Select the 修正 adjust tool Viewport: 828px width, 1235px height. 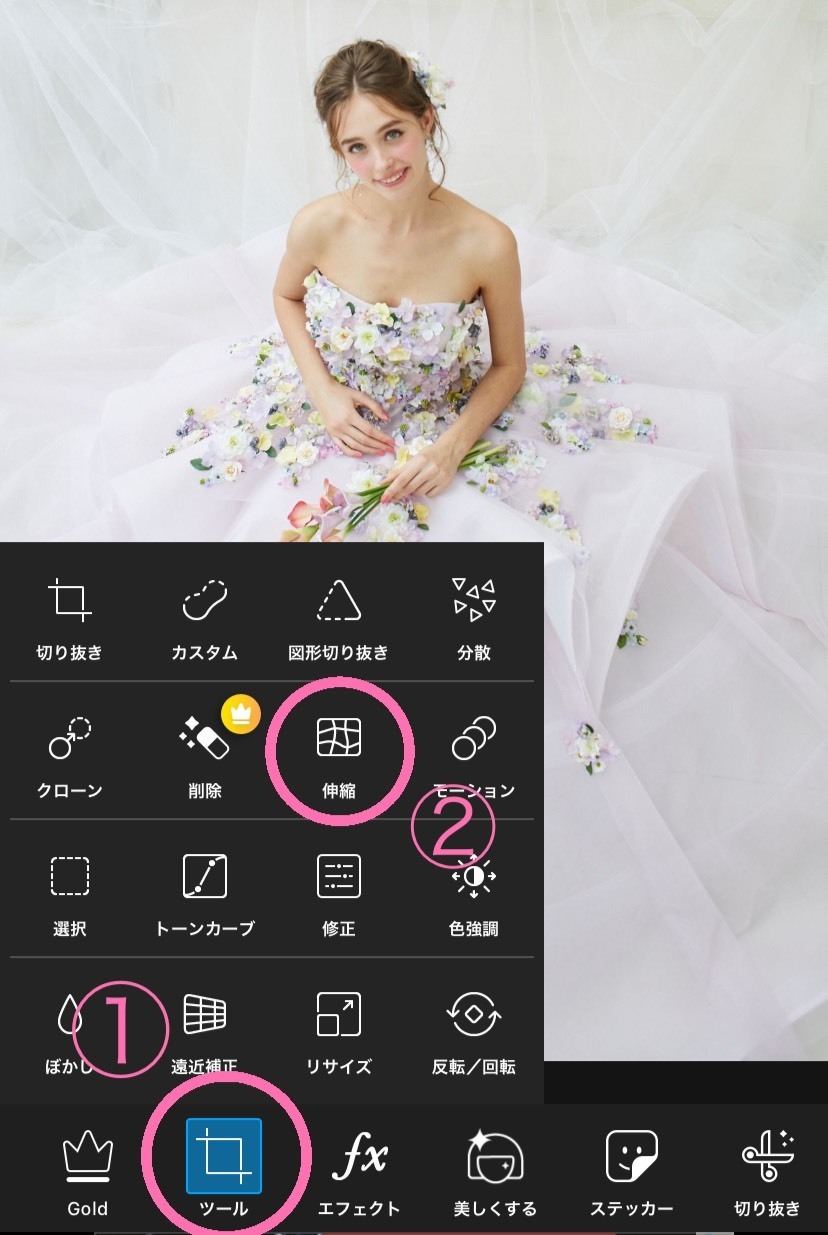coord(338,893)
